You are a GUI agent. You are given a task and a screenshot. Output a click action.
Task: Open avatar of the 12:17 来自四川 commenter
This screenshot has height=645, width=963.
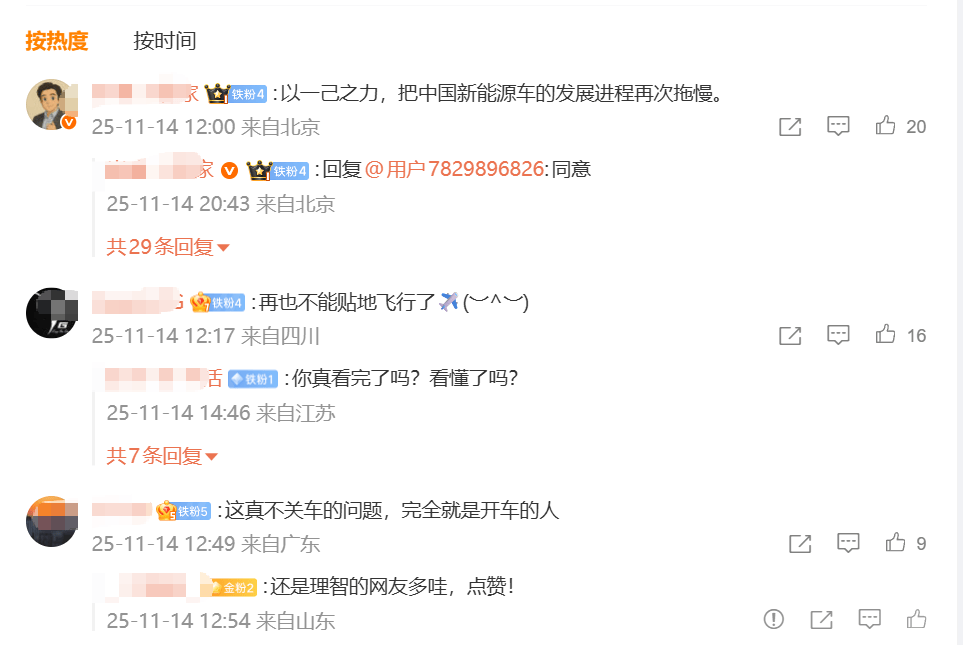point(50,313)
